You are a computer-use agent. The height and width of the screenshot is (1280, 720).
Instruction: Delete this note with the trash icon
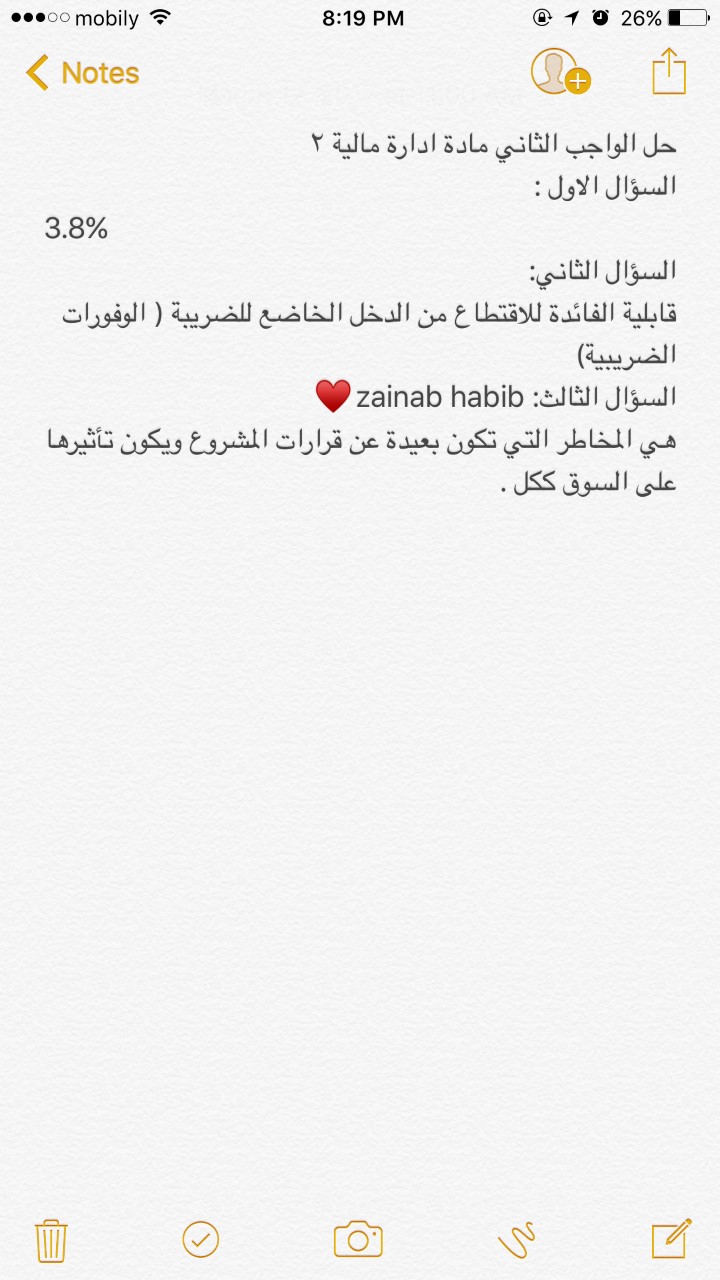[x=51, y=1240]
